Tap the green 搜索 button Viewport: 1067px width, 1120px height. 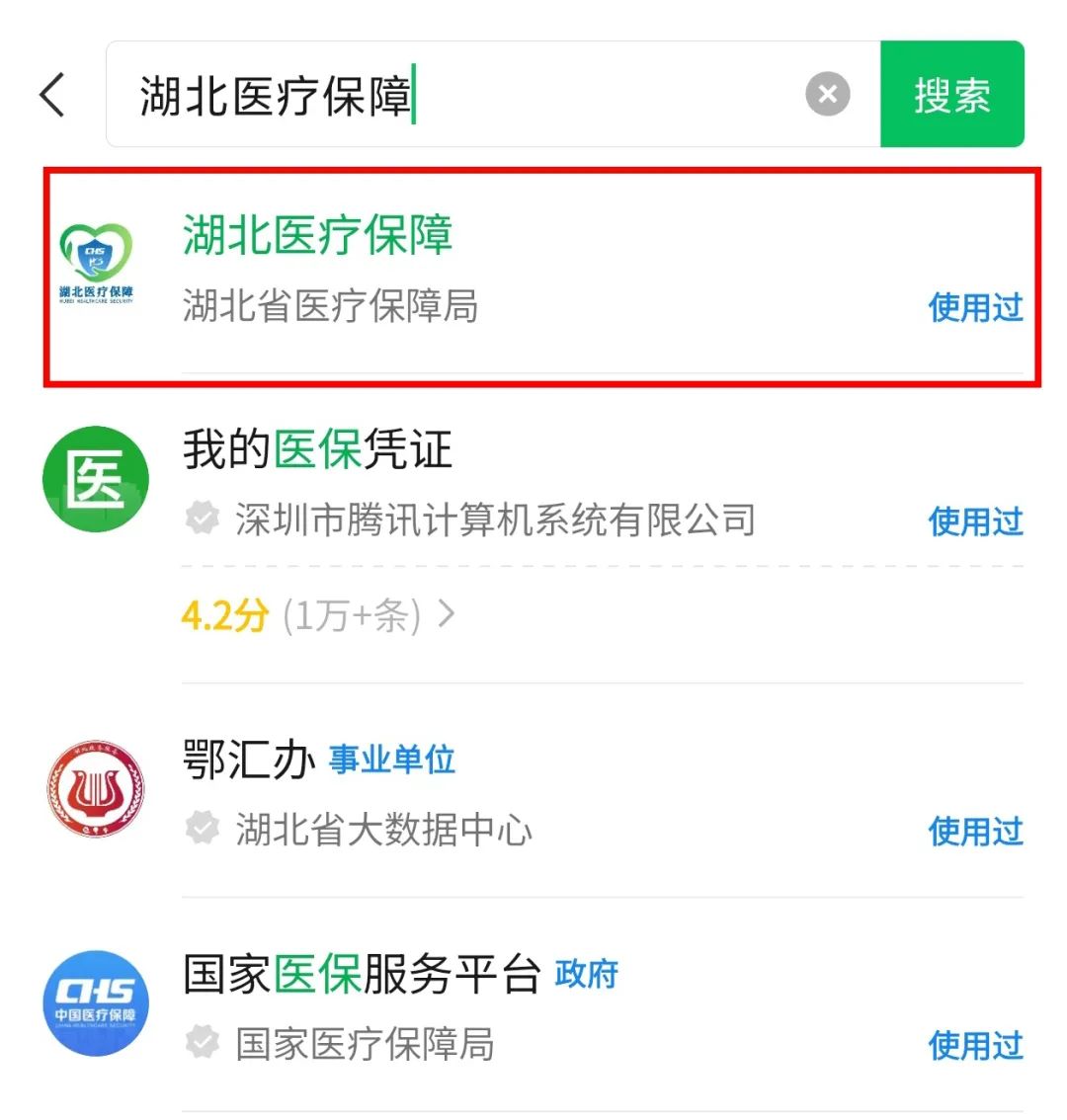pyautogui.click(x=951, y=95)
